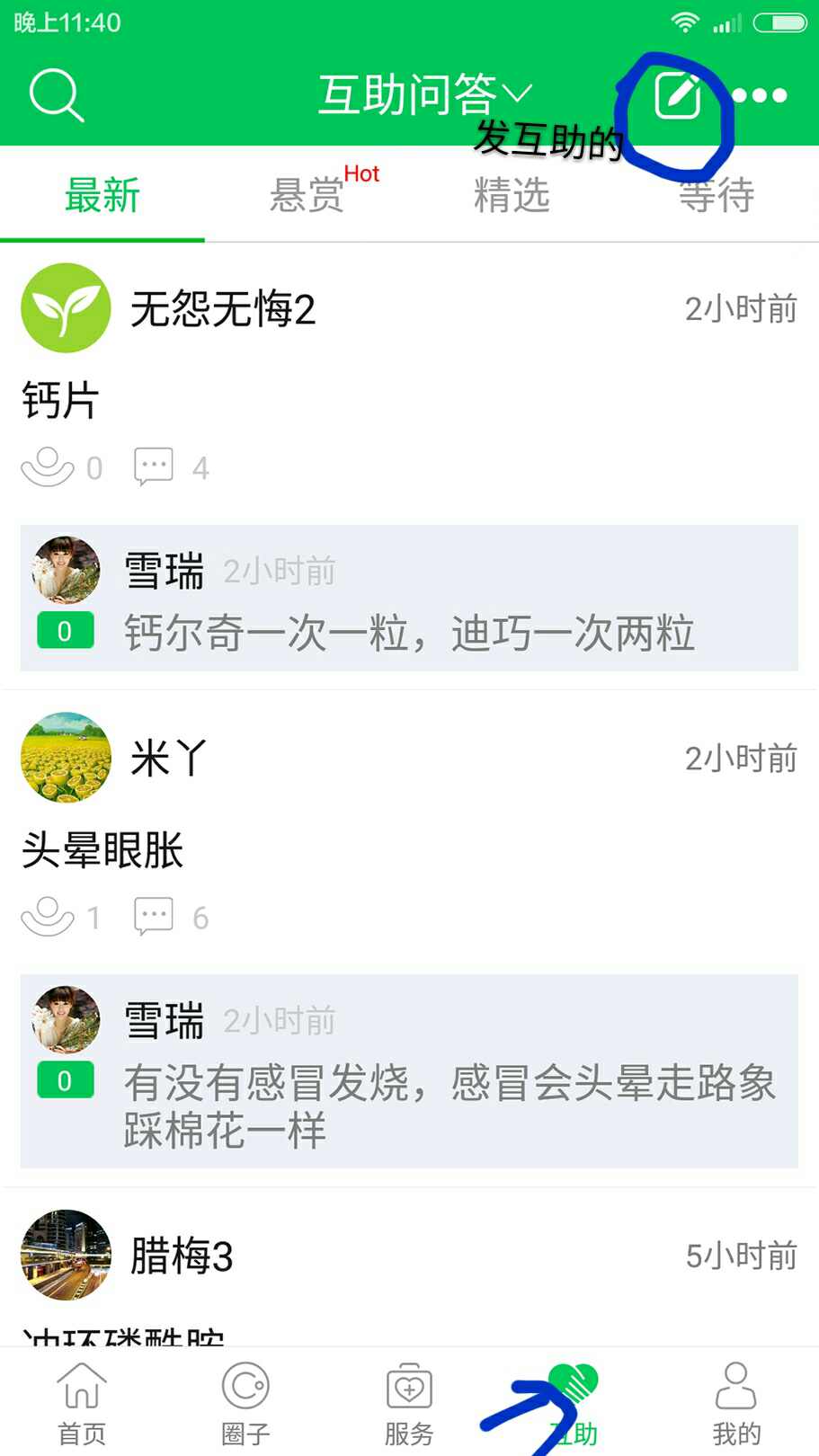Open the 头晕眼胀 question post
819x1456 pixels.
click(102, 850)
